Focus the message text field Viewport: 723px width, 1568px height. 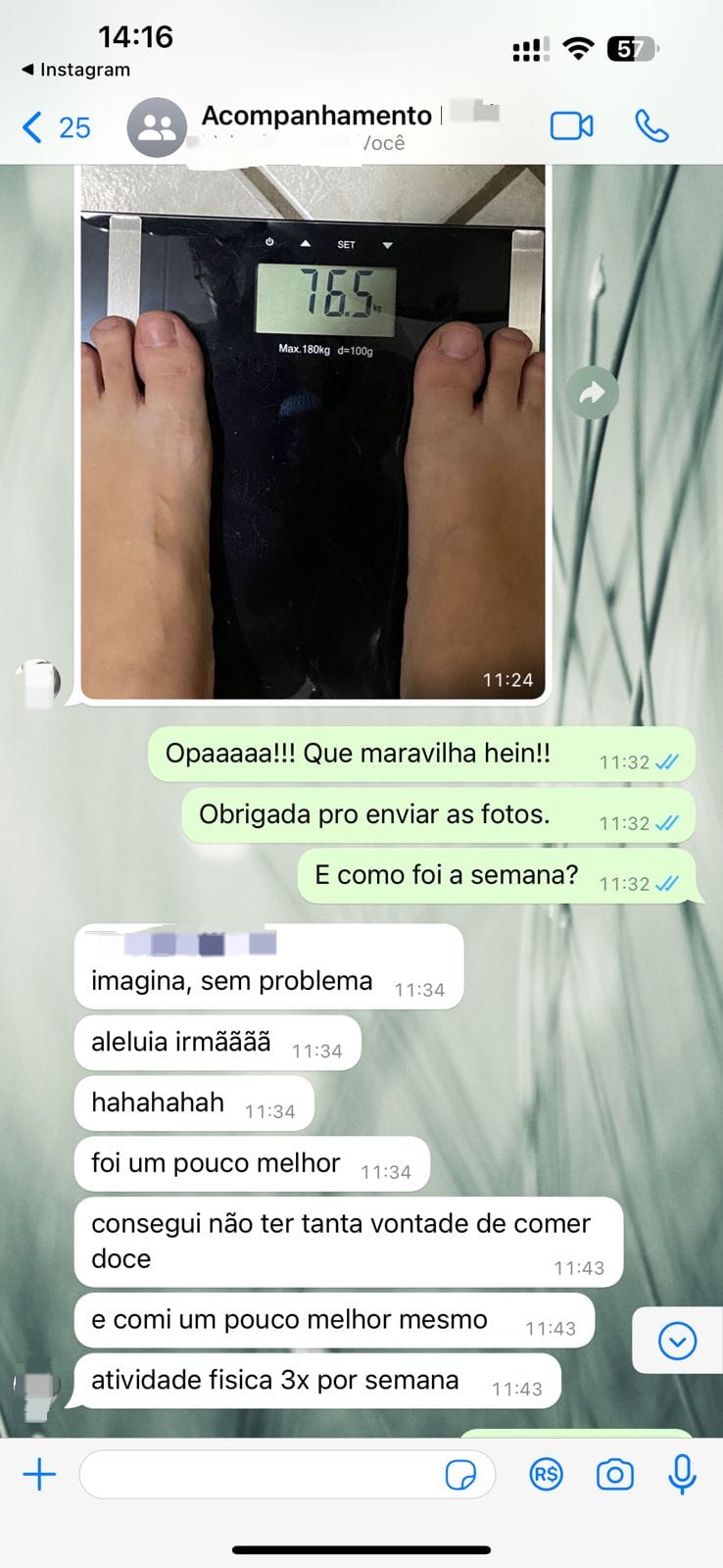pos(260,1474)
